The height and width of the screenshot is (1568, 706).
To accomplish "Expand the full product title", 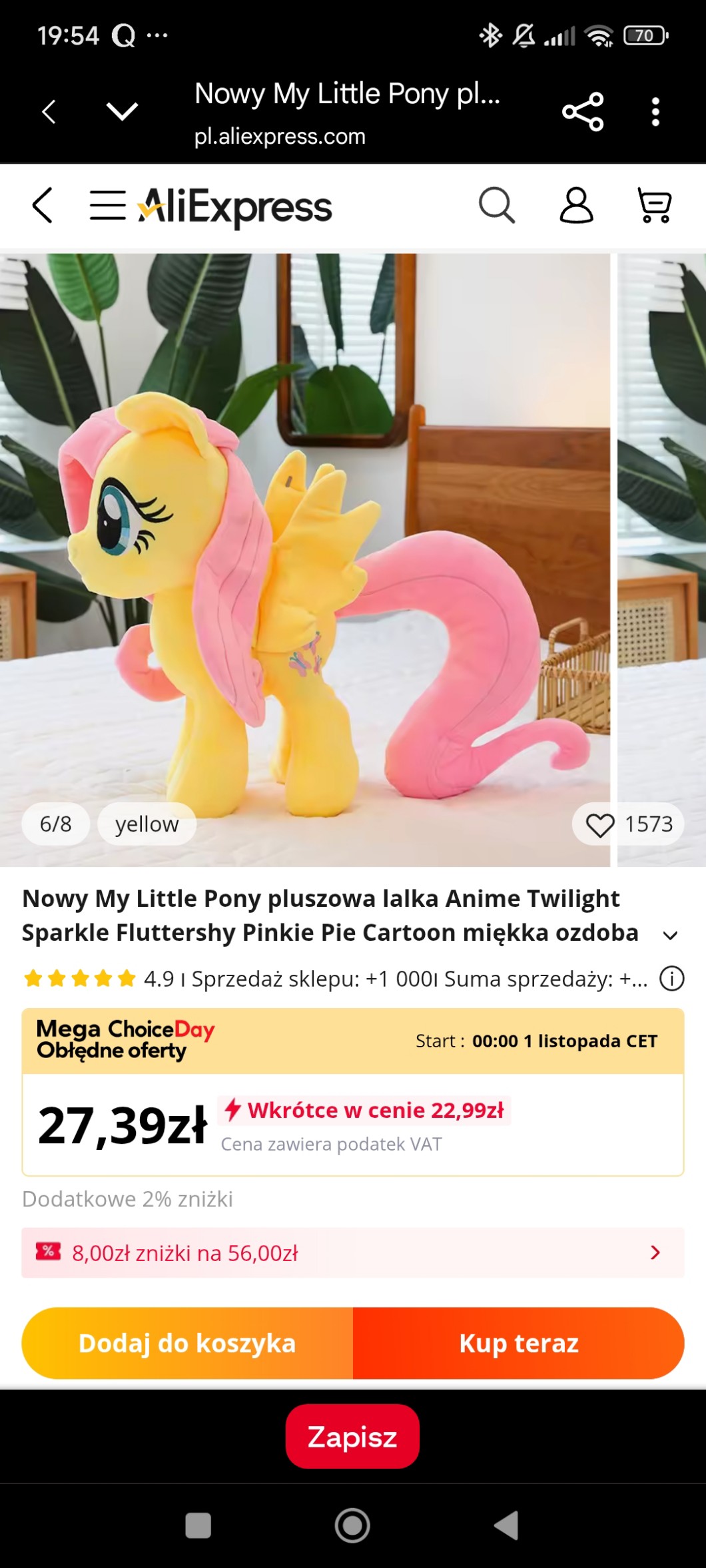I will 670,935.
